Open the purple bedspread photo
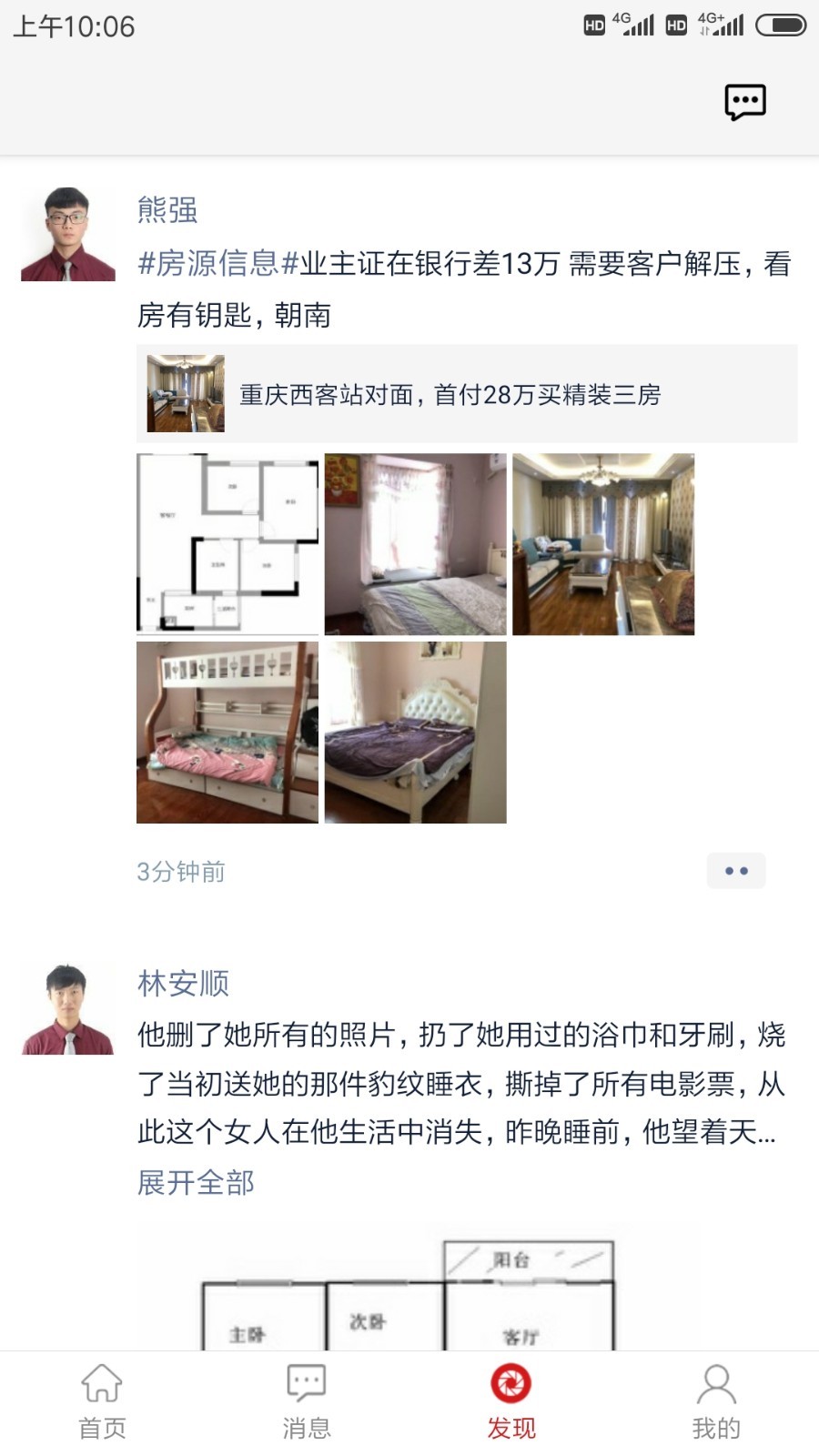The image size is (819, 1456). [414, 731]
